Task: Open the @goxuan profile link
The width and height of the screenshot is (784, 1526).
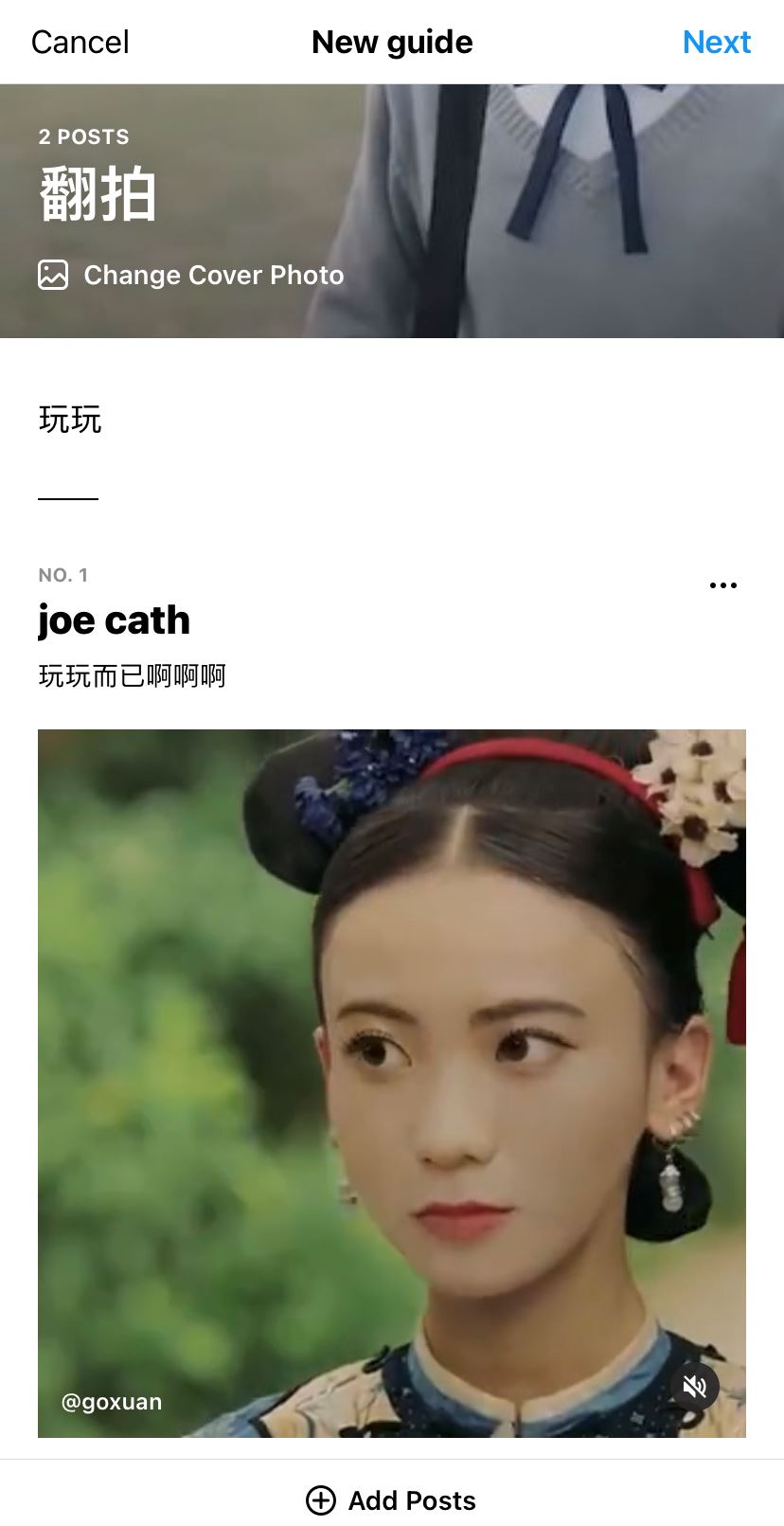Action: coord(110,1401)
